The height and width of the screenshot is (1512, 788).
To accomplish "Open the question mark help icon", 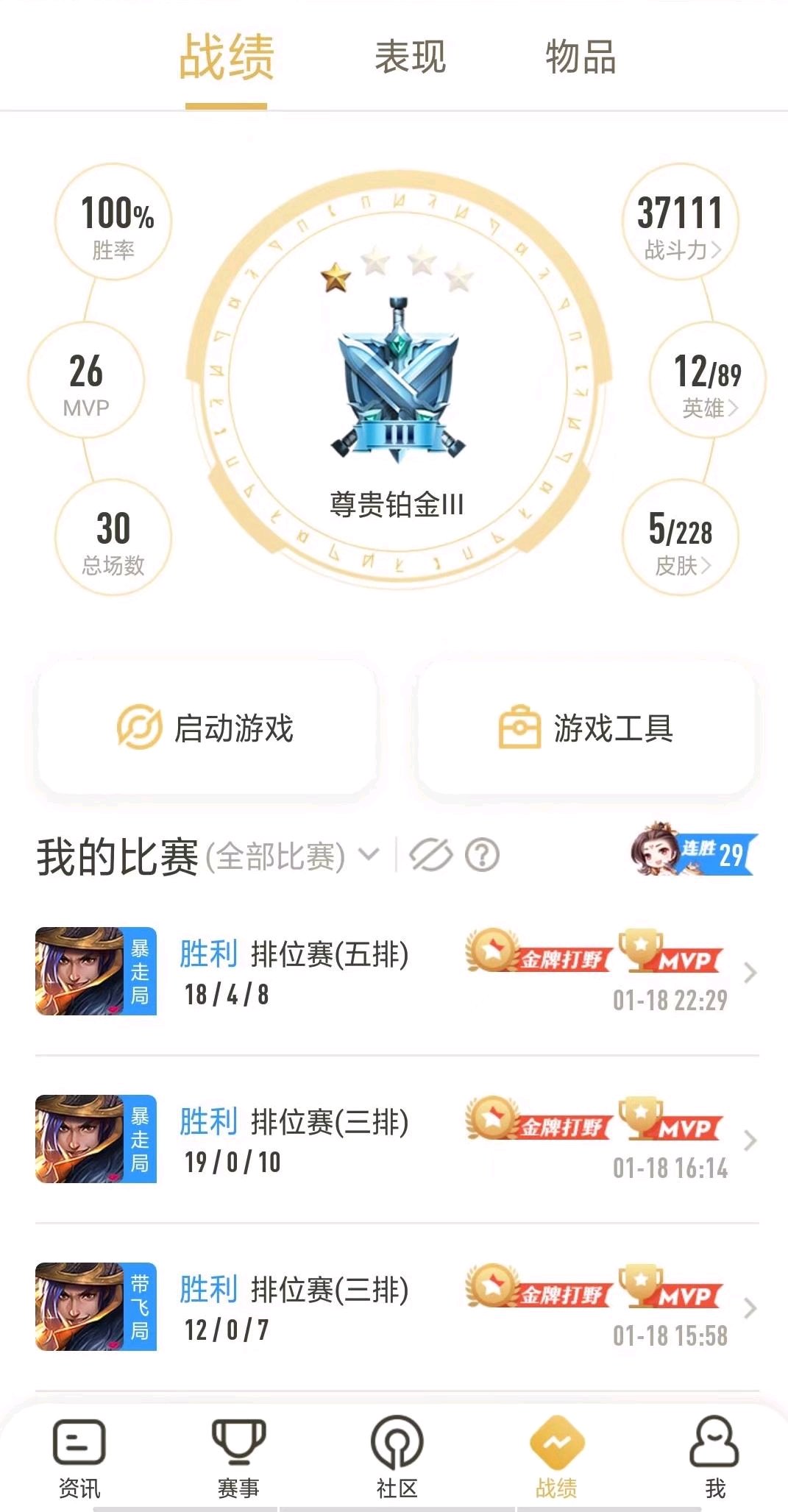I will click(483, 855).
